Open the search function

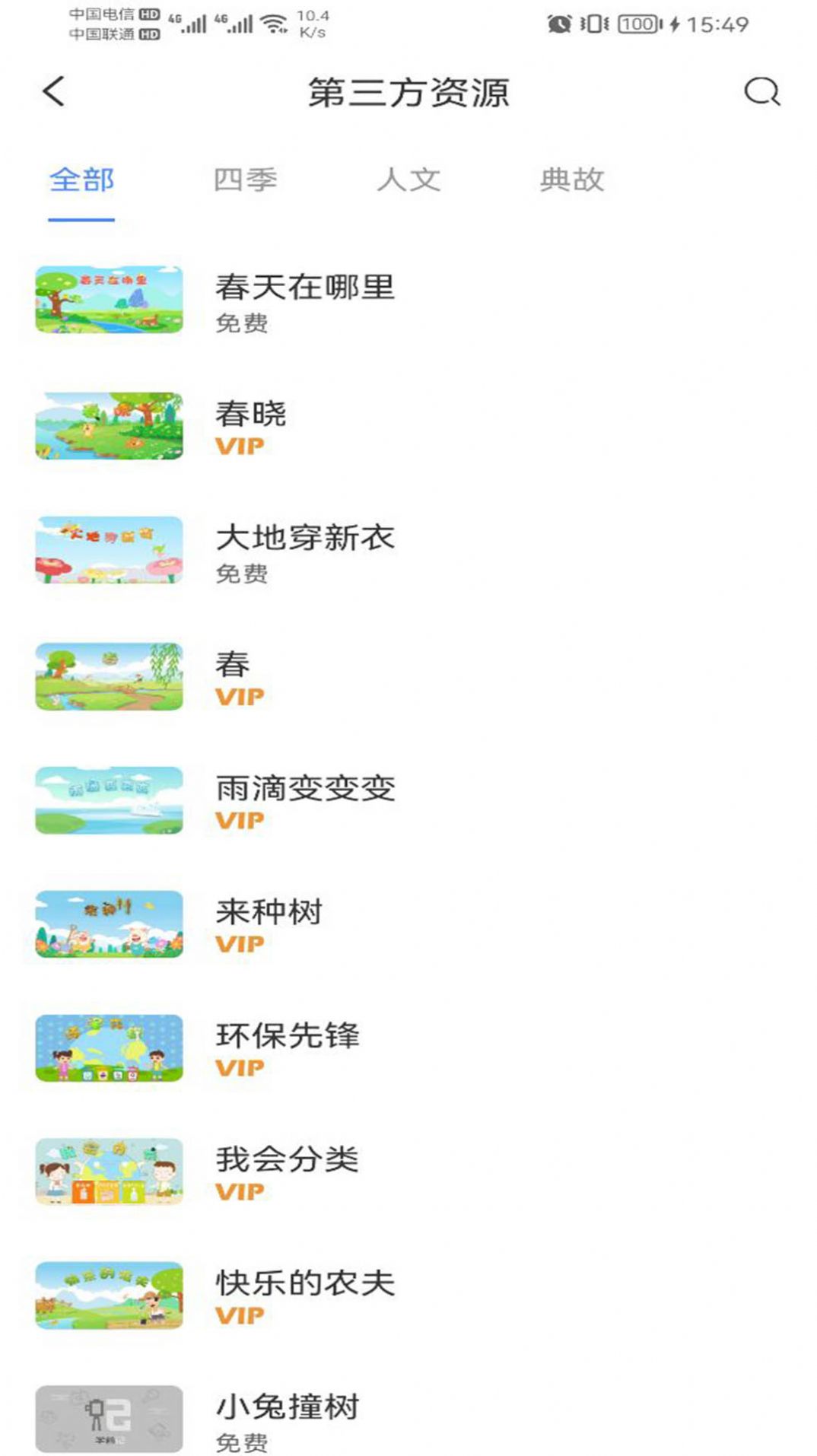pyautogui.click(x=763, y=93)
